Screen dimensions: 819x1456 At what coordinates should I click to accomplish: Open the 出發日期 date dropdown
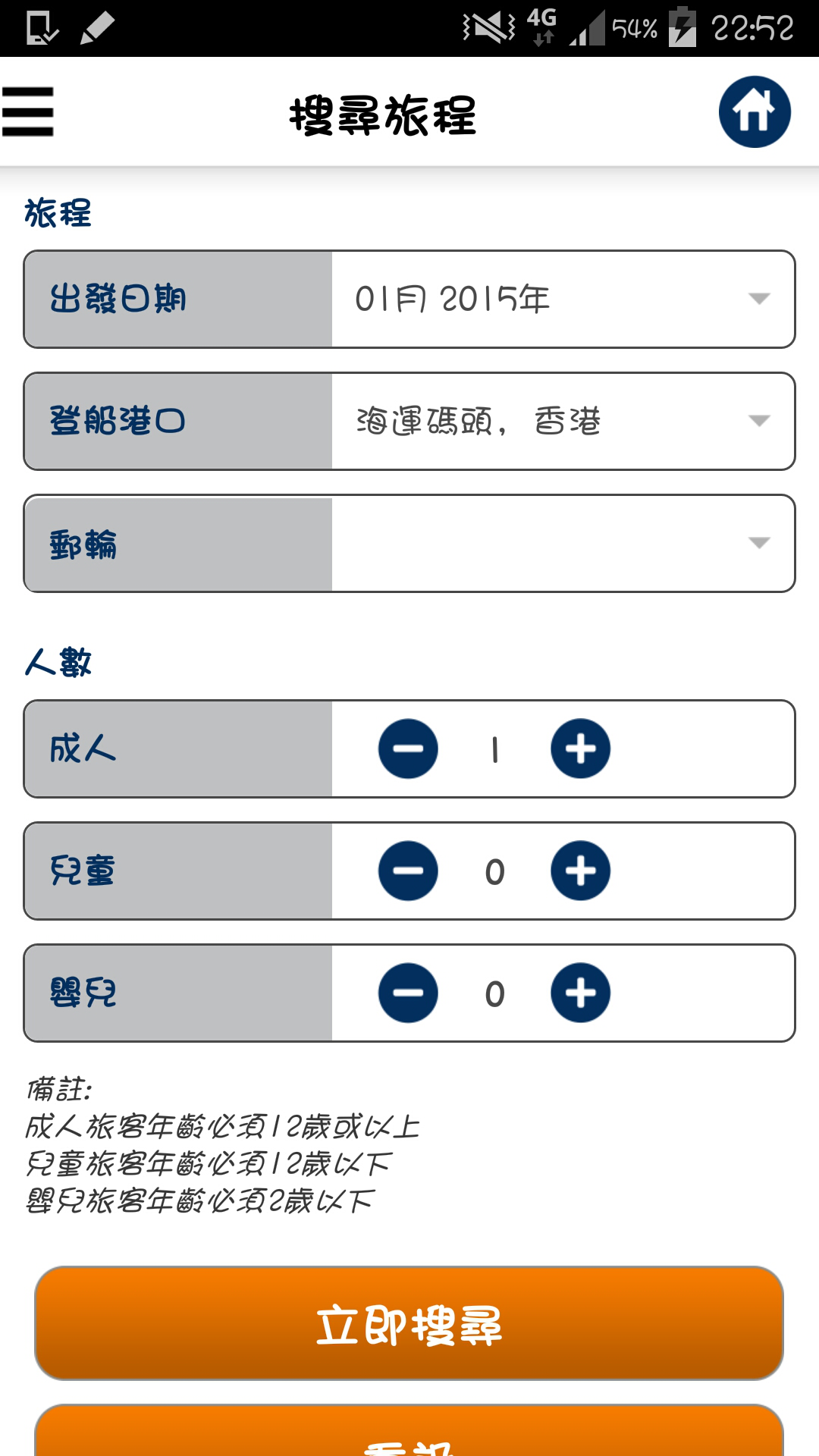[563, 299]
